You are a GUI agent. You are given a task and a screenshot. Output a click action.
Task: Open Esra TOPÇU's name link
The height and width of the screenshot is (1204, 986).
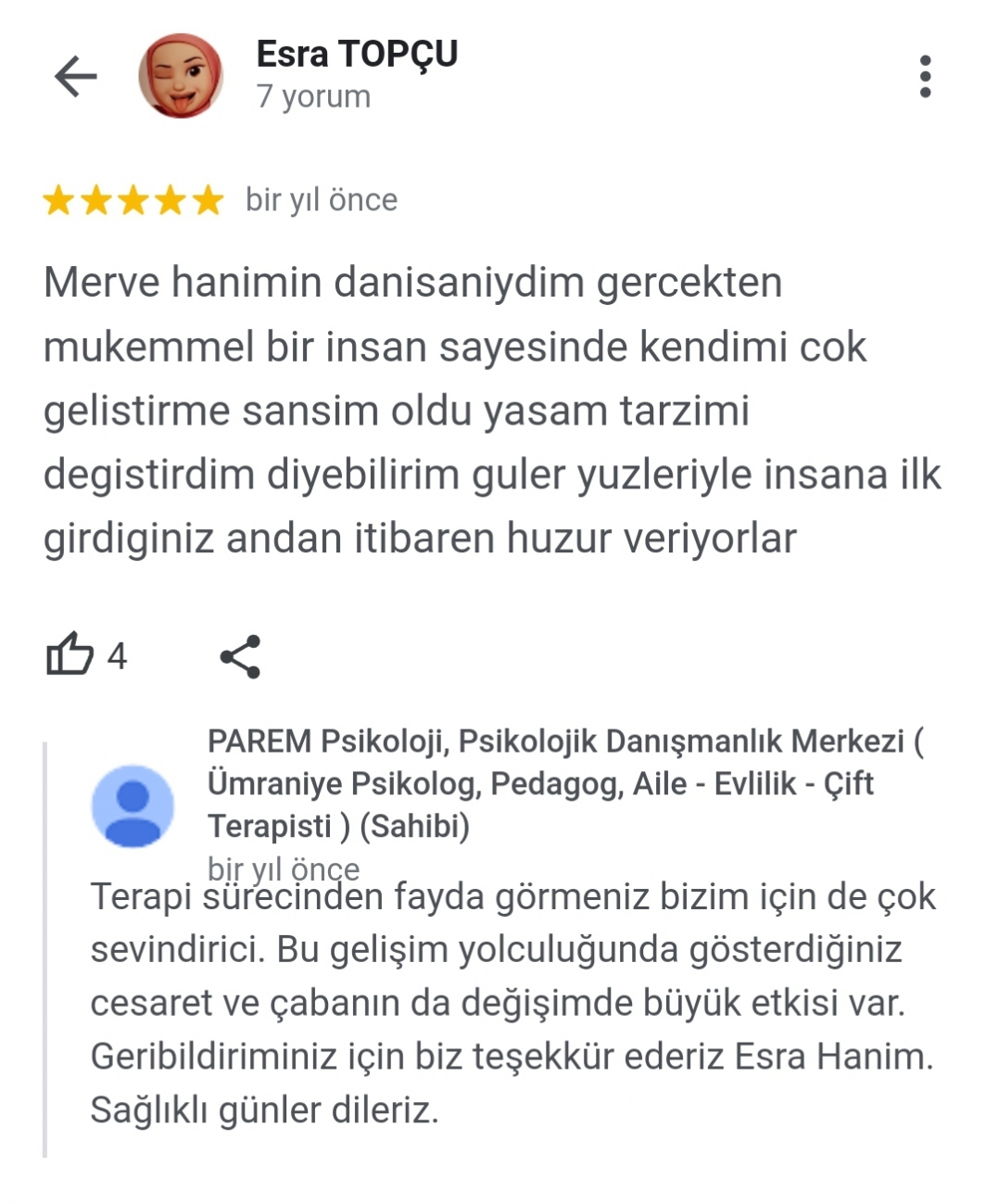coord(357,54)
